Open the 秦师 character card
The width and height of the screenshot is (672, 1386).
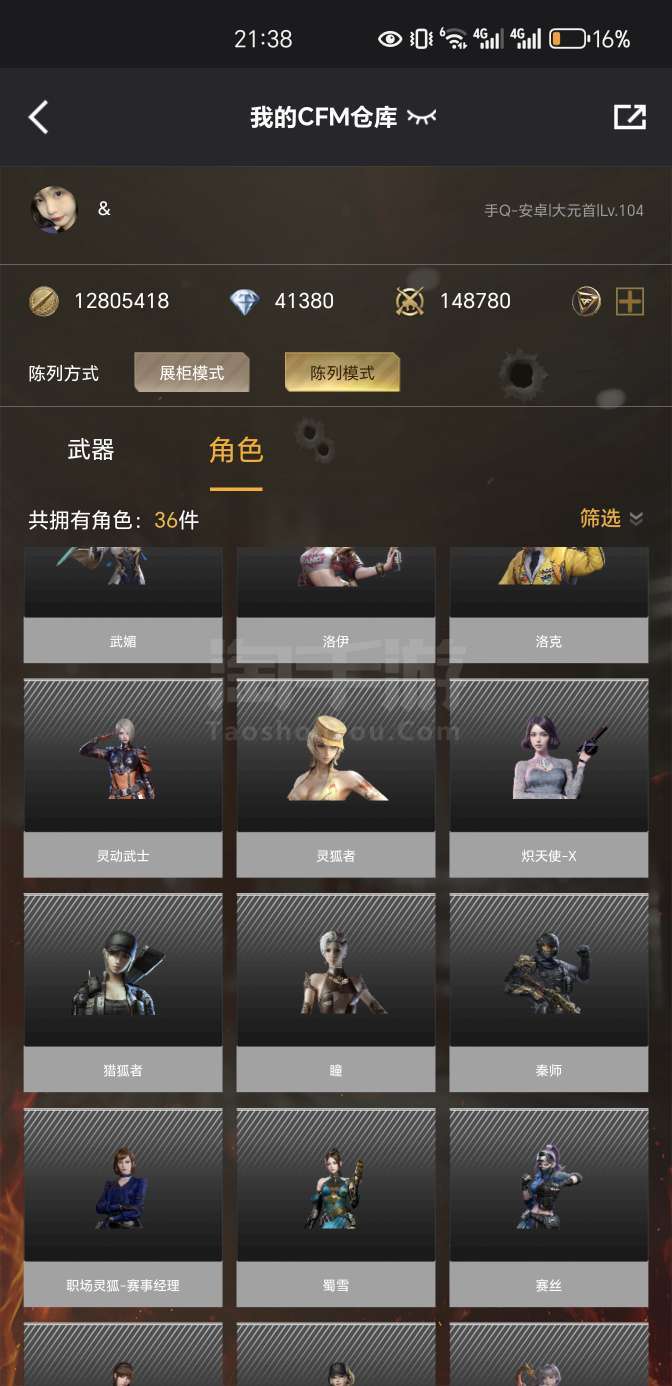(x=549, y=993)
